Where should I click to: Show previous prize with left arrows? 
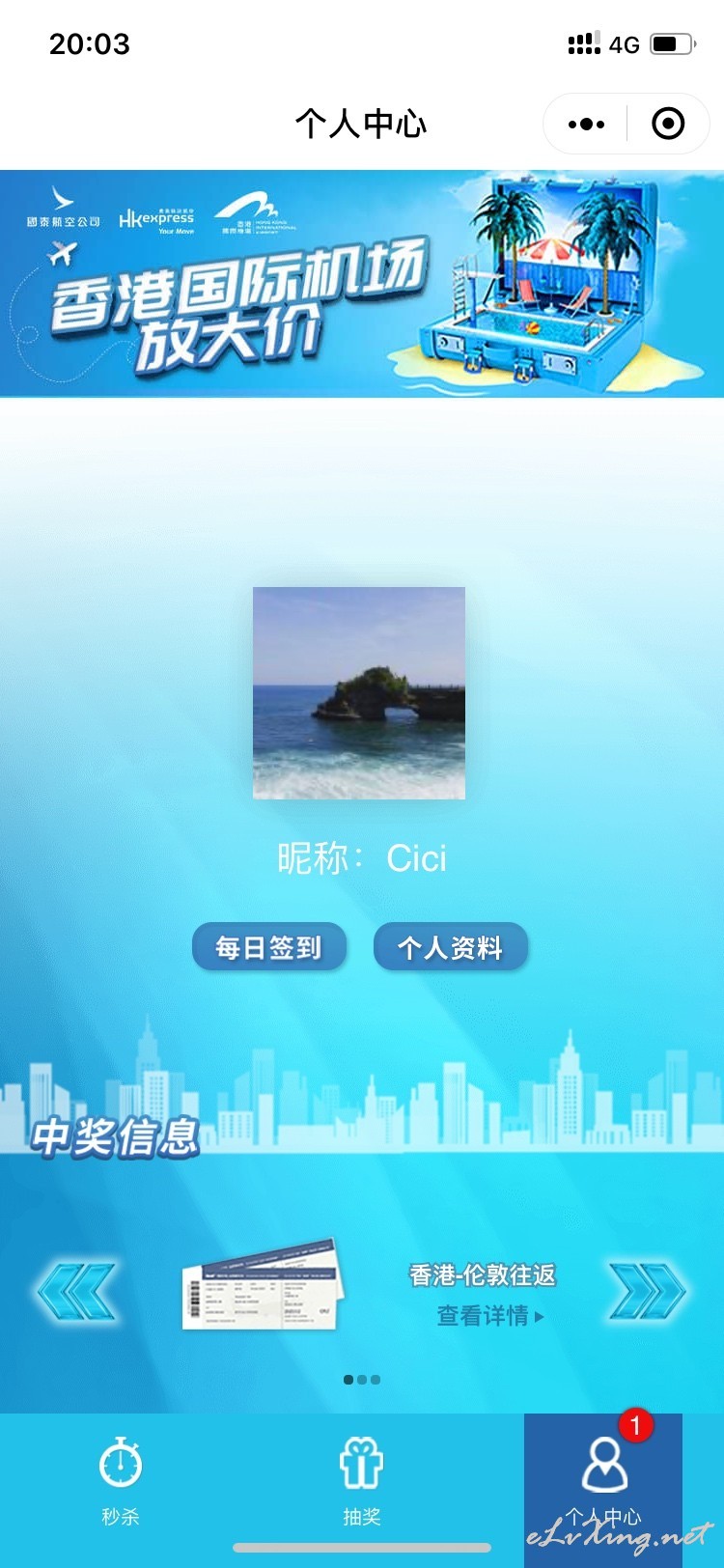76,1291
